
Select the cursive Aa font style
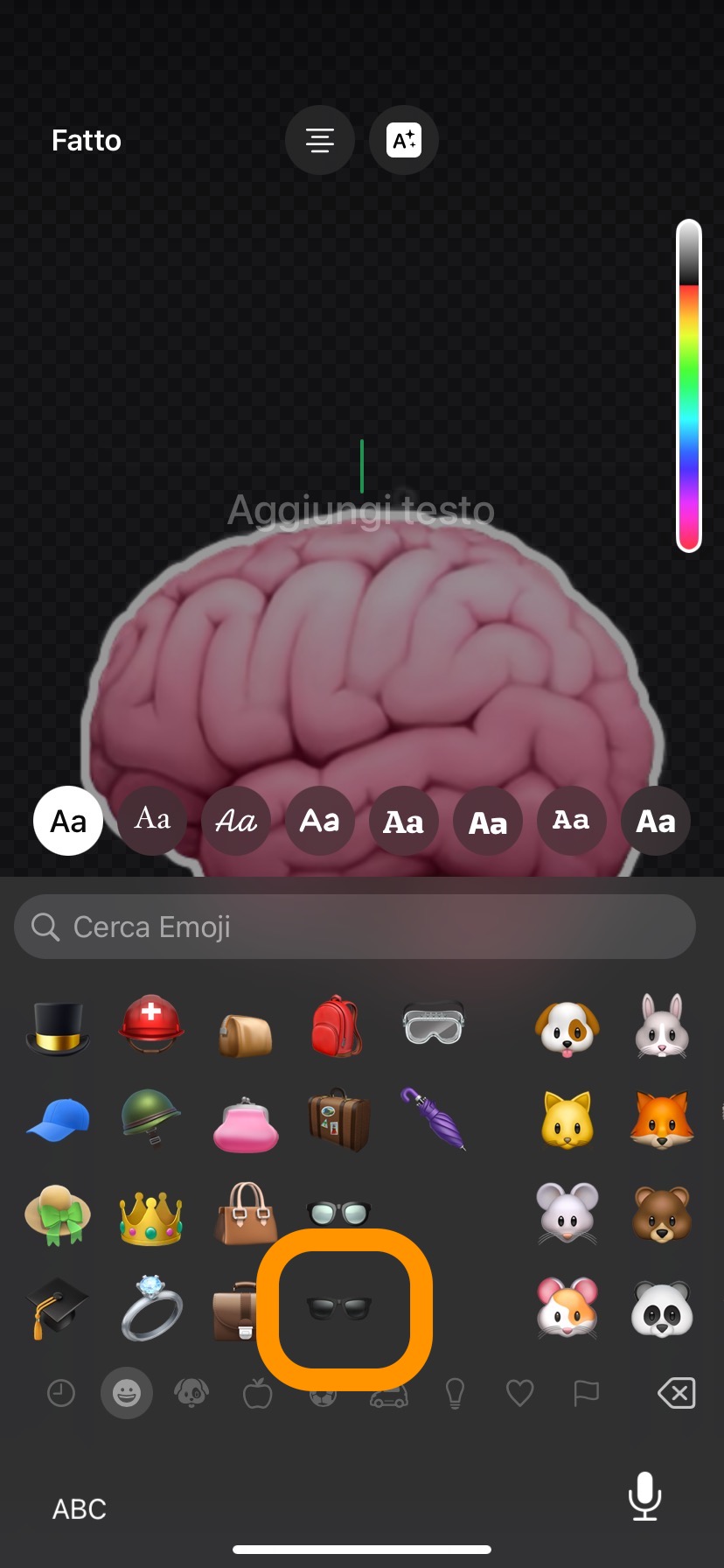click(x=236, y=820)
